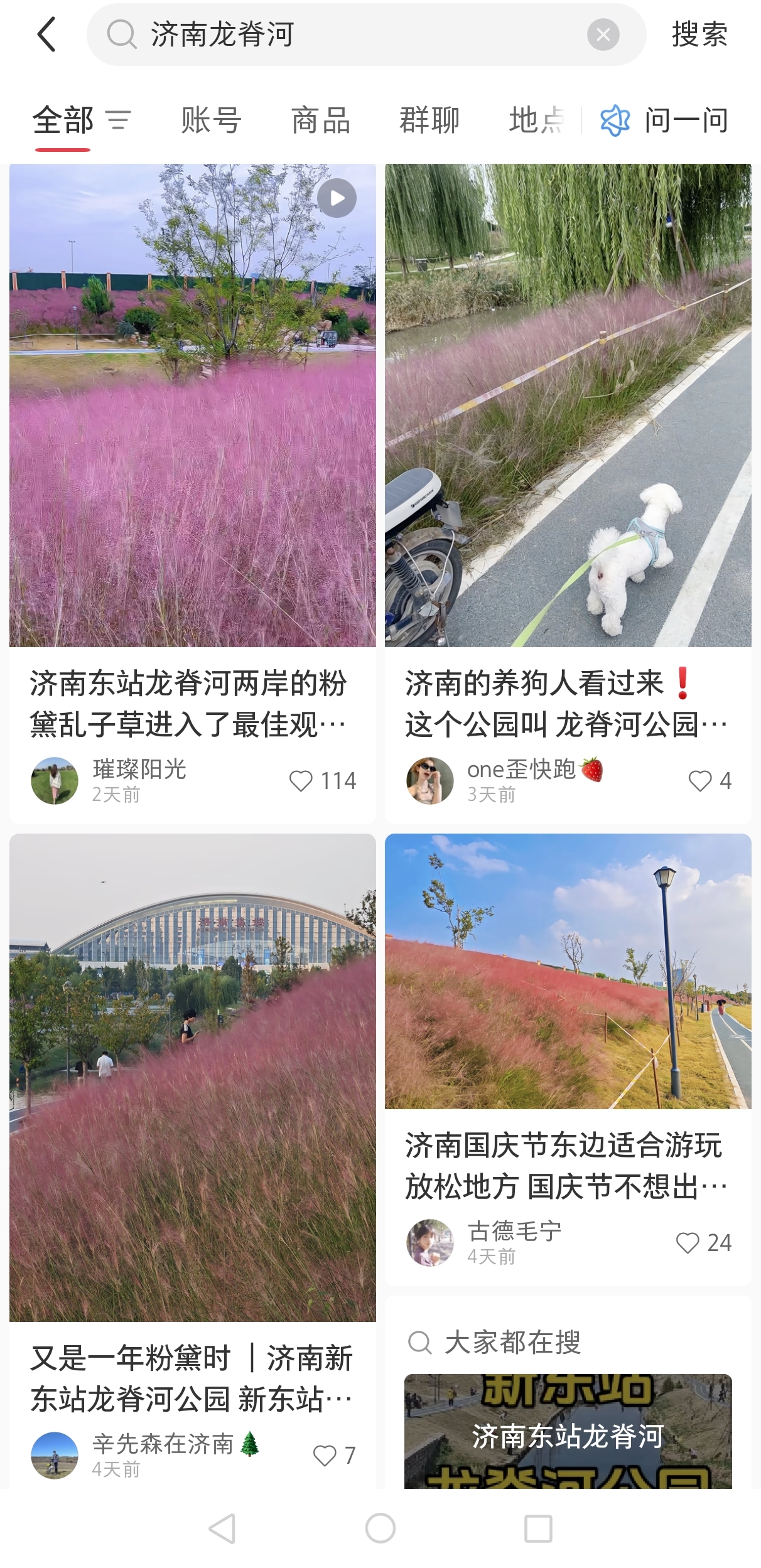
Task: Clear the search query text
Action: tap(603, 35)
